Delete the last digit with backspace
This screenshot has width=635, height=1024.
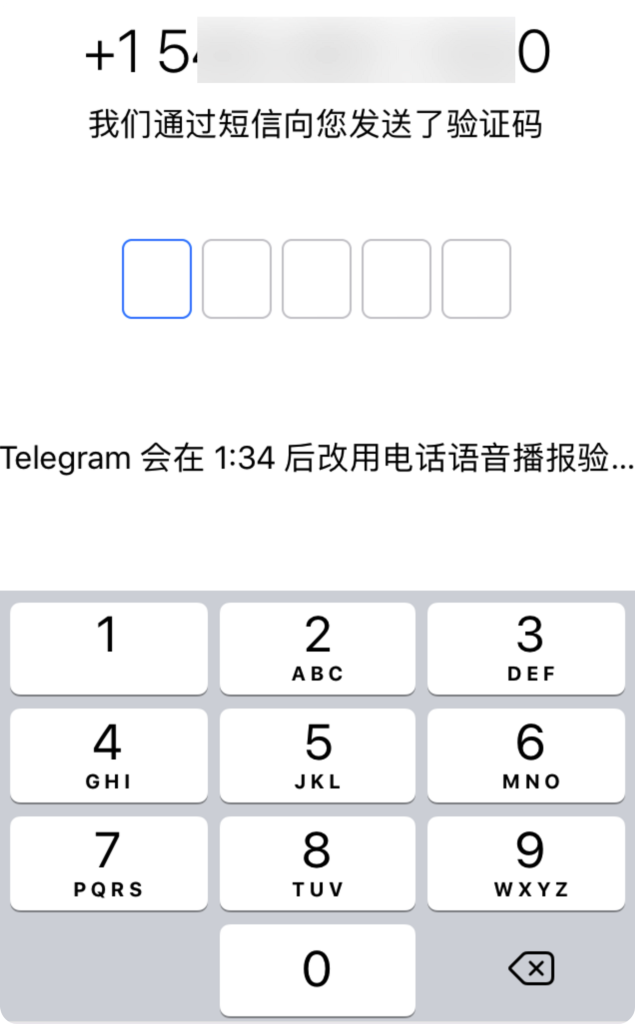point(530,968)
